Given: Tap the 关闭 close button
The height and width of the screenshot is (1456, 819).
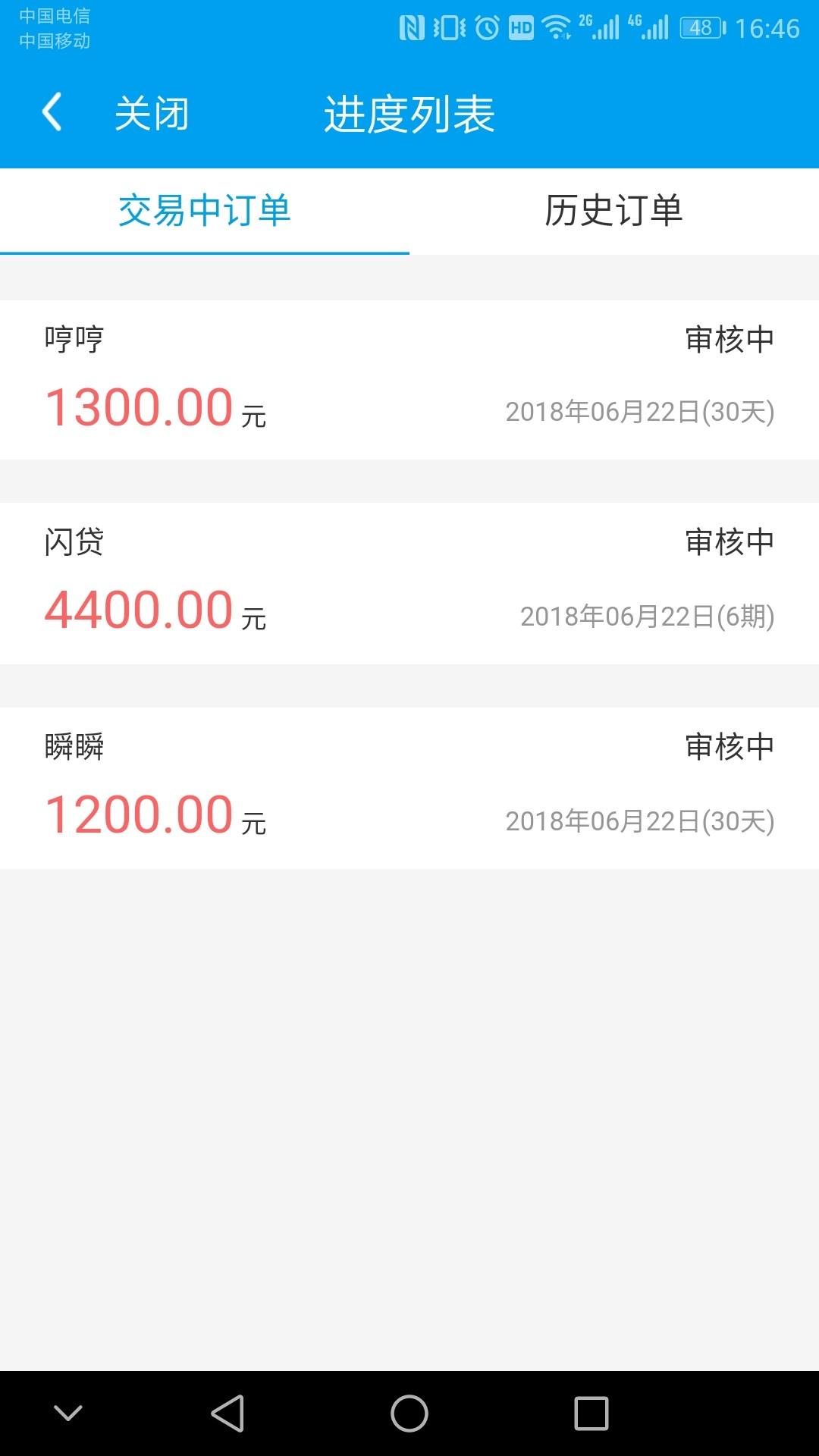Looking at the screenshot, I should tap(152, 114).
